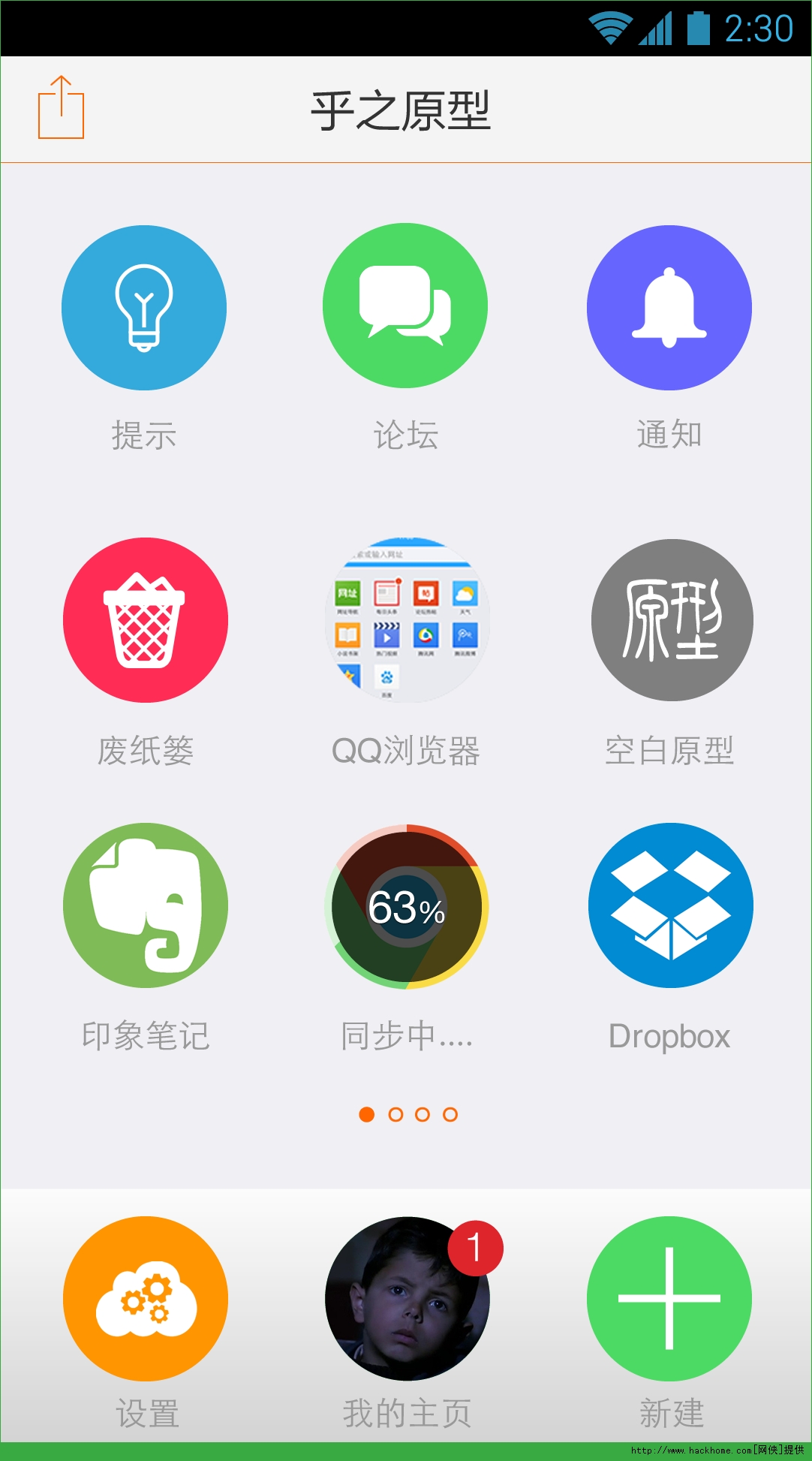
Task: Open 印象笔记 Evernote
Action: [145, 905]
